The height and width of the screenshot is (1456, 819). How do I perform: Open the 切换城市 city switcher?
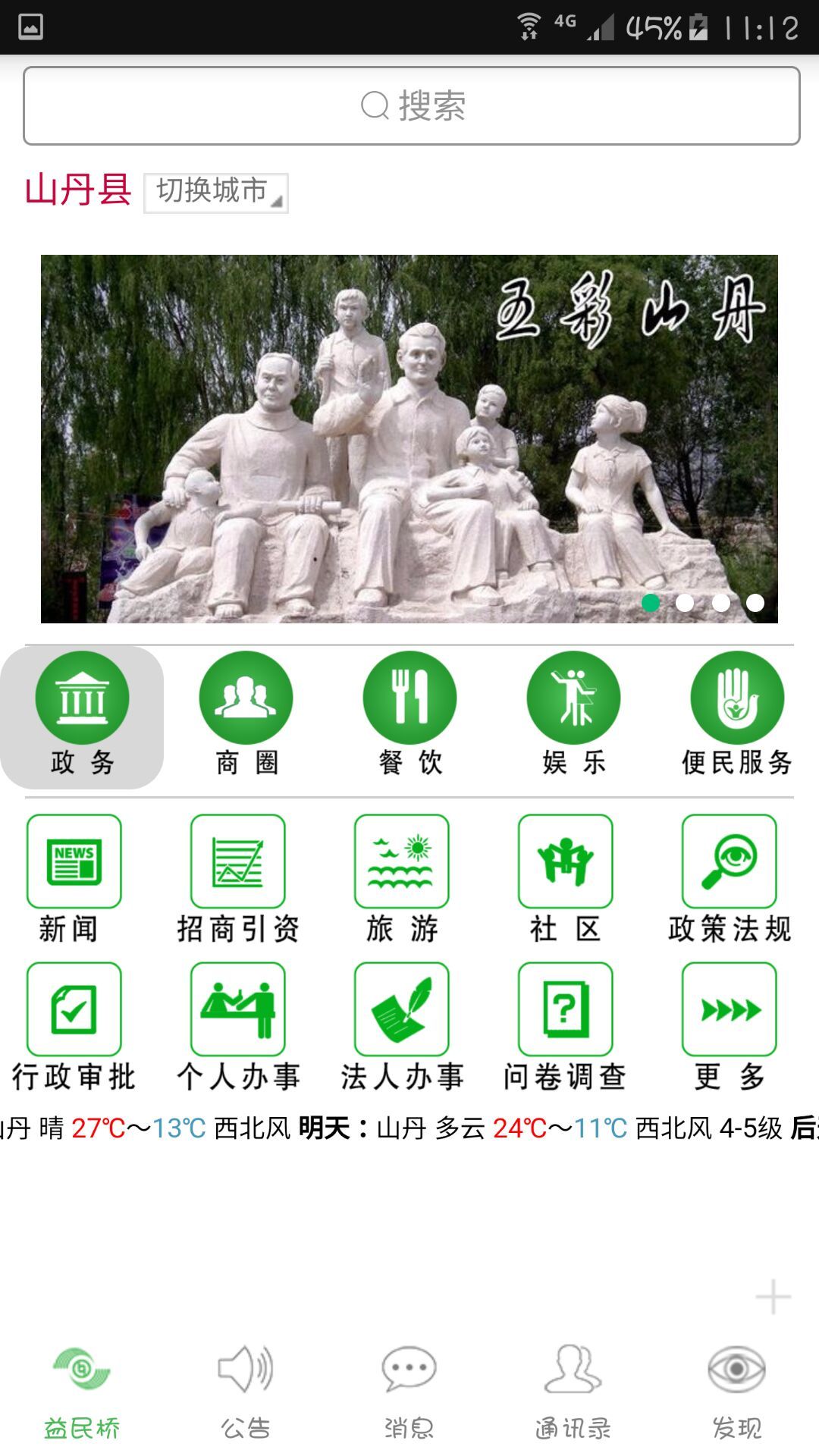click(215, 192)
